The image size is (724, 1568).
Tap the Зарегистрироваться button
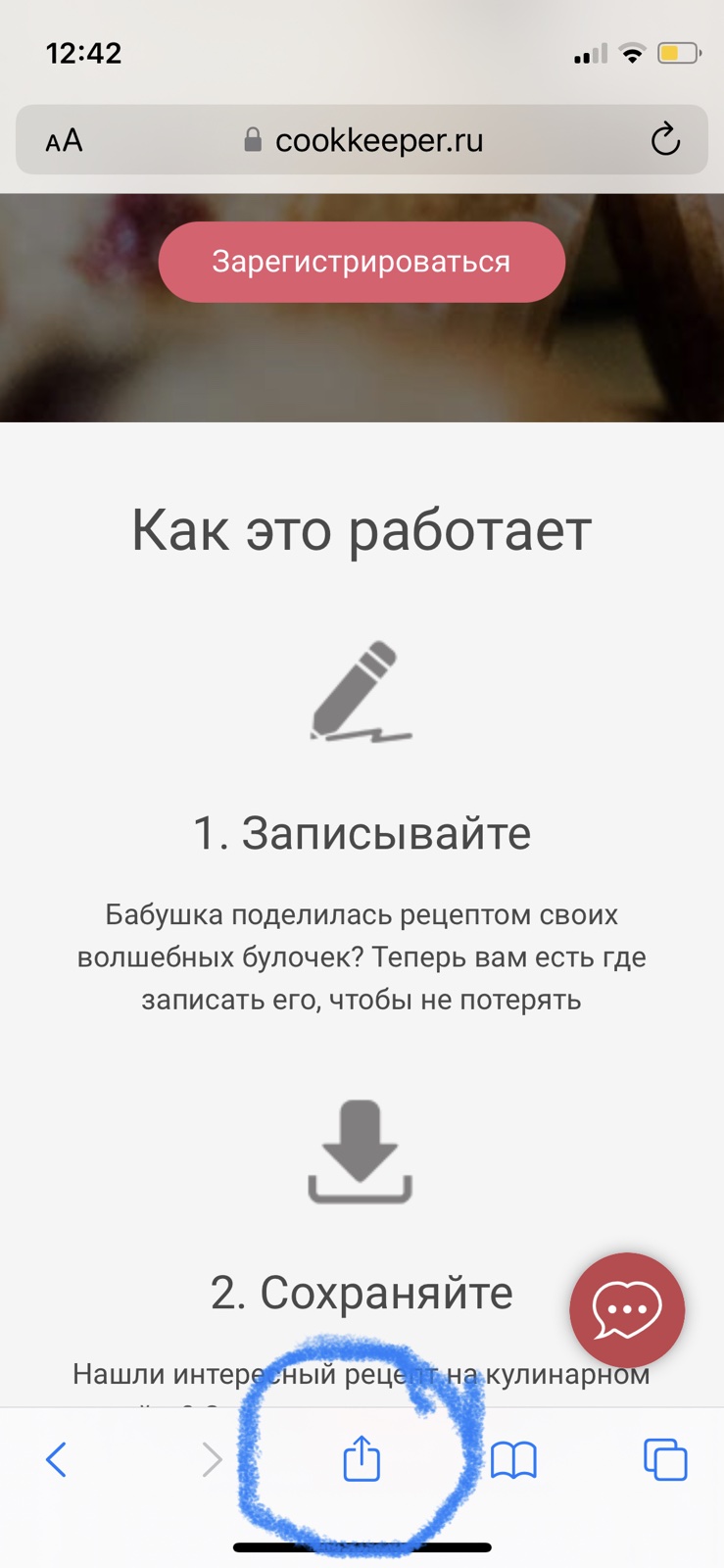[x=362, y=262]
